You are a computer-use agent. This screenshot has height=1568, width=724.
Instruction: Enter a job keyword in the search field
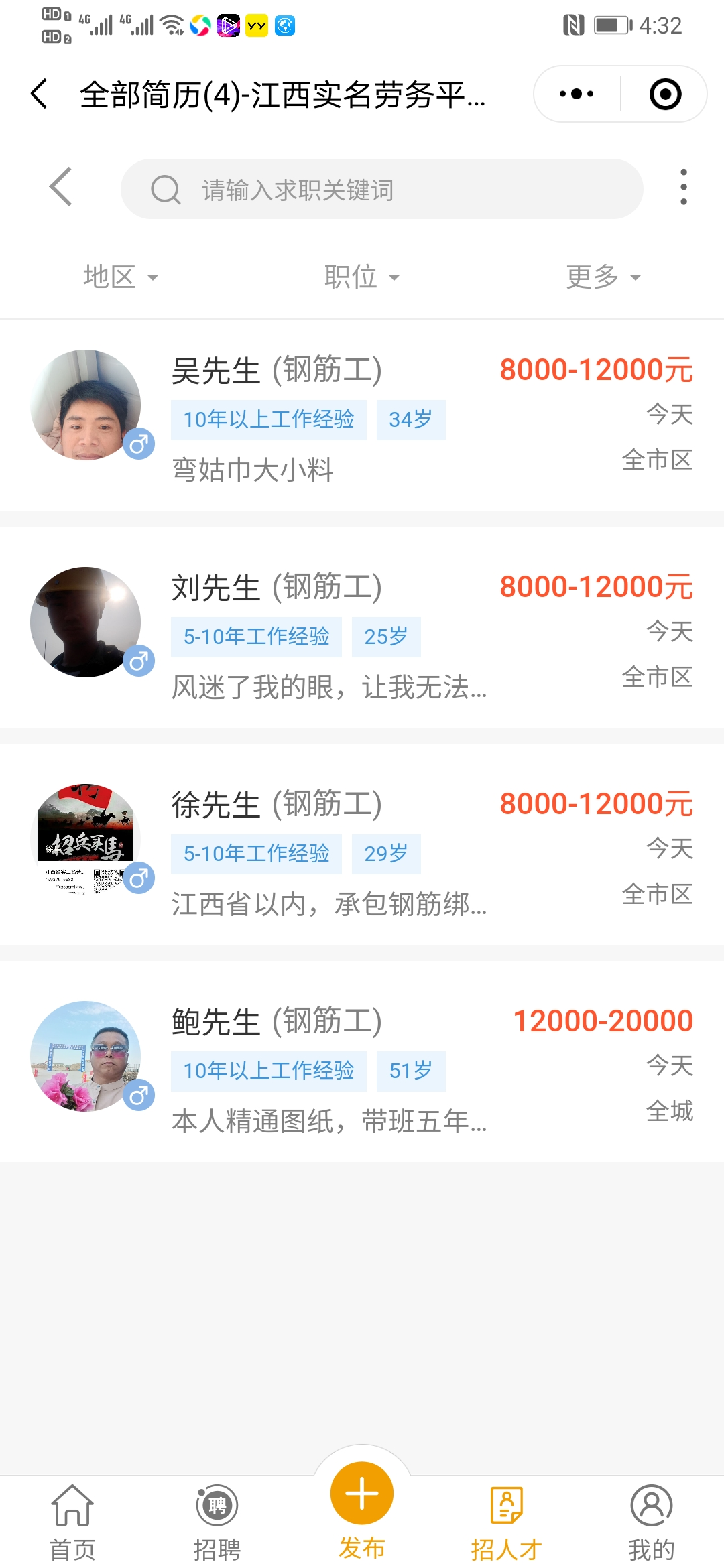click(x=382, y=190)
